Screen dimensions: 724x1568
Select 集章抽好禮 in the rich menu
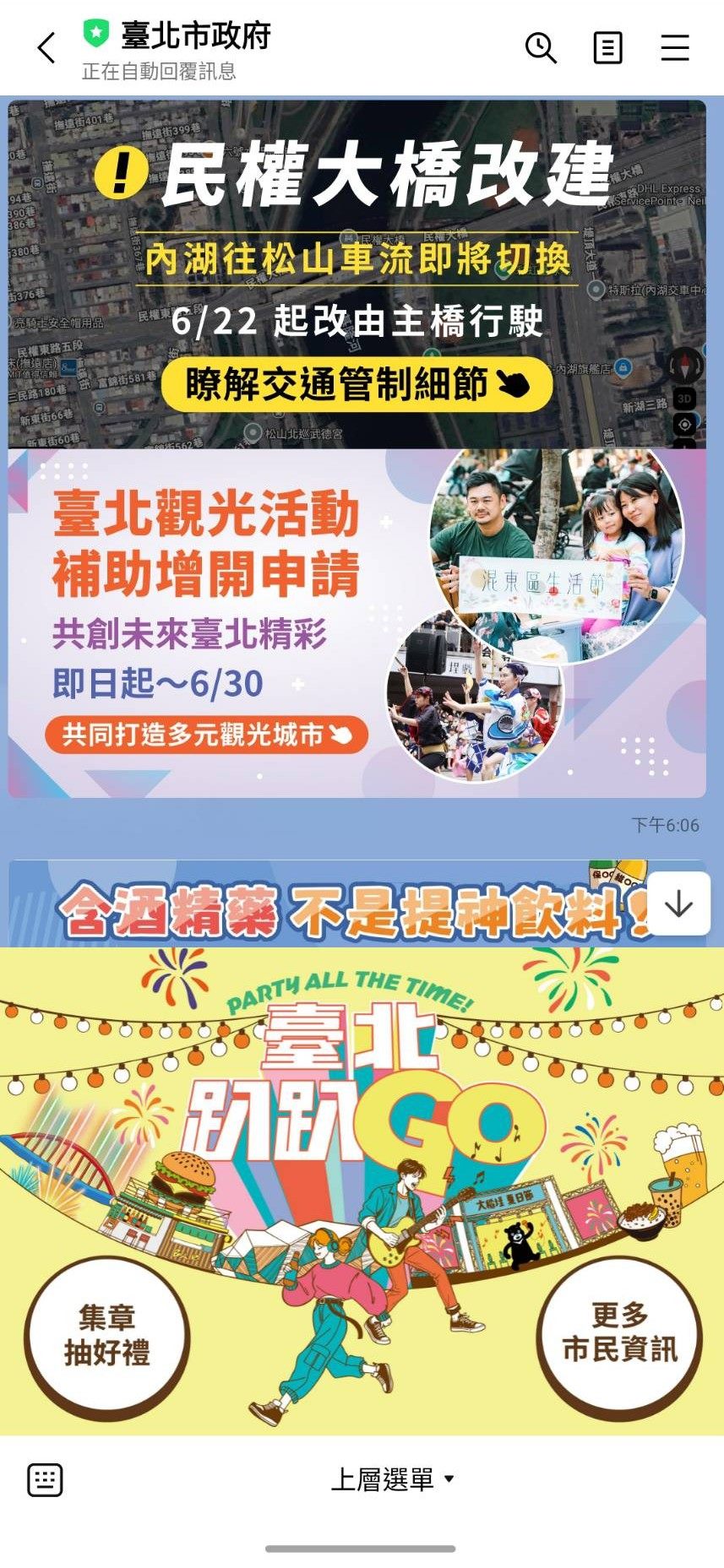(x=107, y=1335)
